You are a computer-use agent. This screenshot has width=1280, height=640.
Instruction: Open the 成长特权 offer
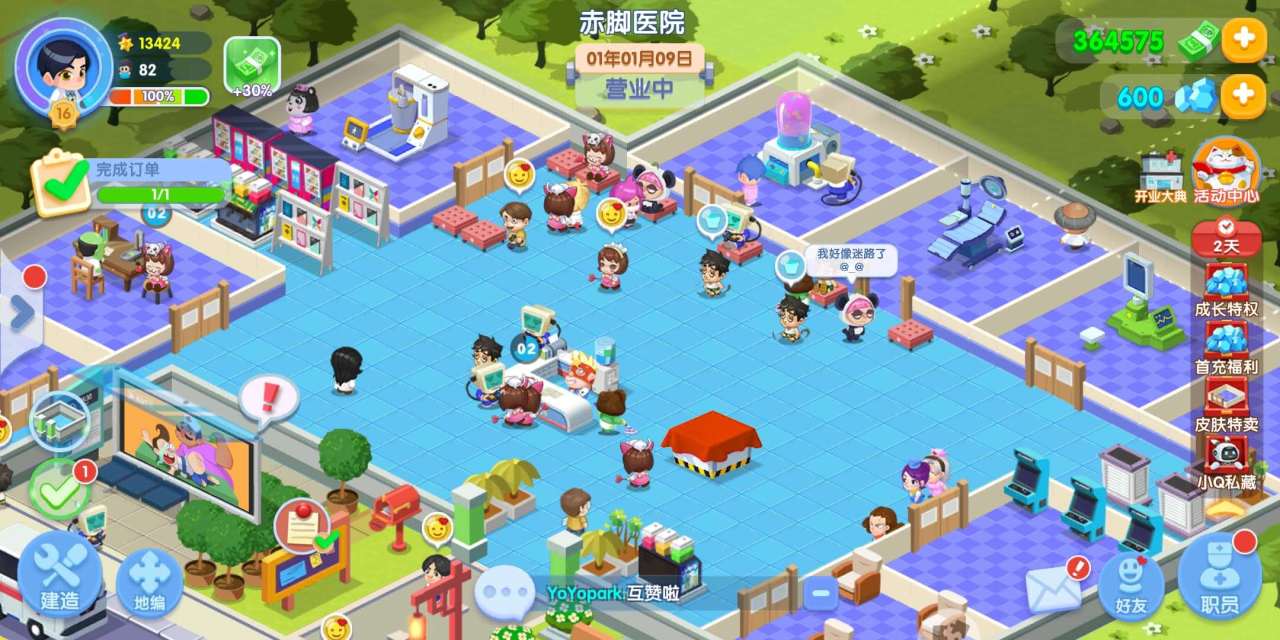[x=1226, y=290]
